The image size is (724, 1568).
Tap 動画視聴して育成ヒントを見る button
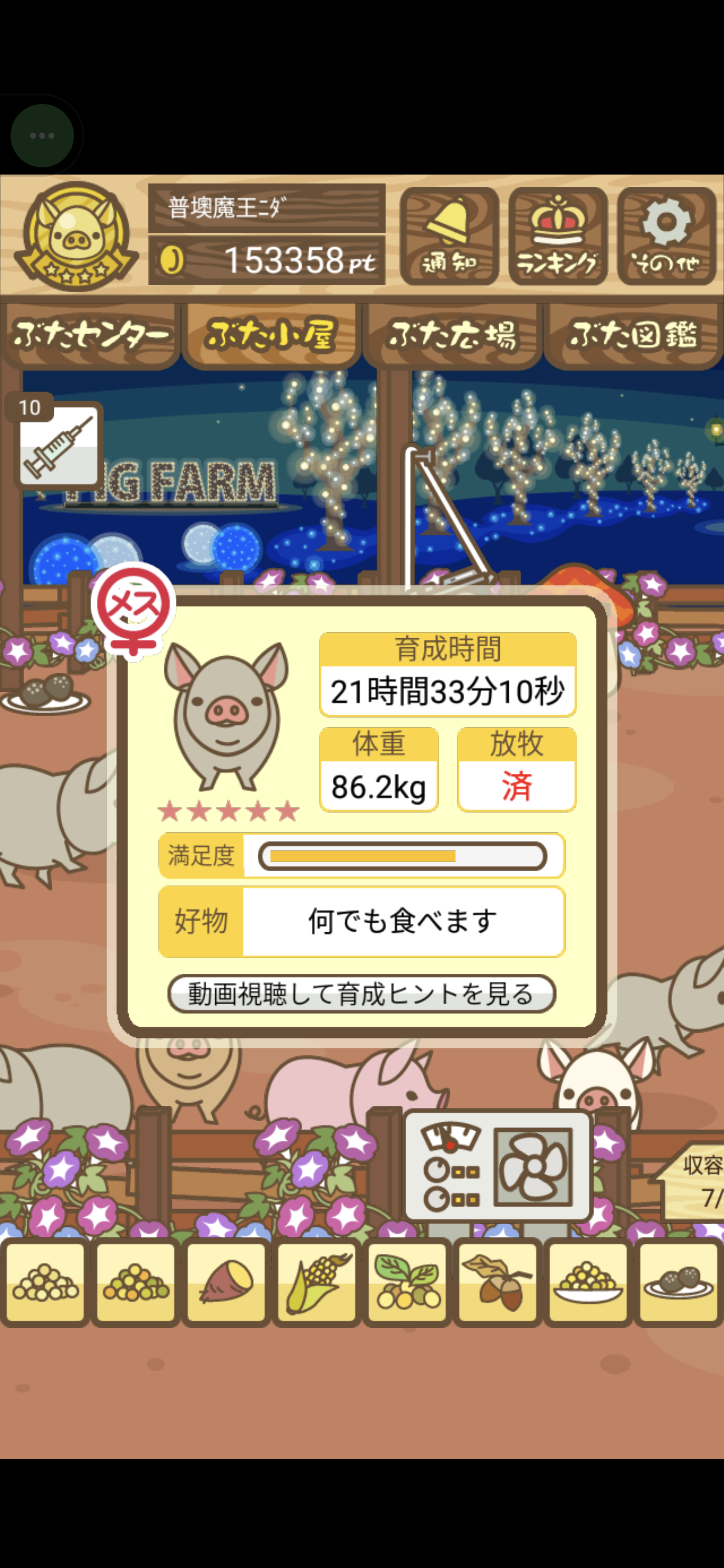(x=361, y=994)
